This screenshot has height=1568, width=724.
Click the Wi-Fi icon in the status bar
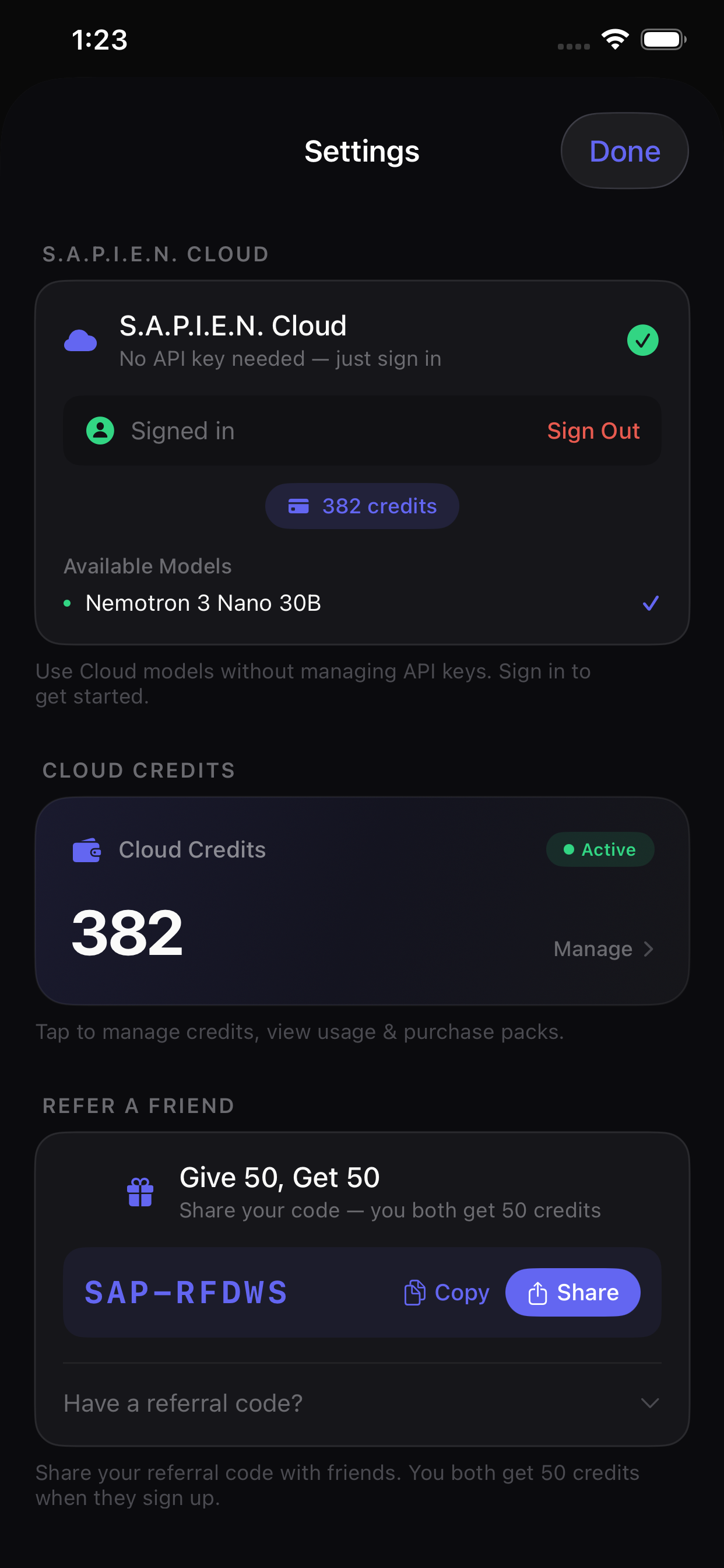[614, 38]
